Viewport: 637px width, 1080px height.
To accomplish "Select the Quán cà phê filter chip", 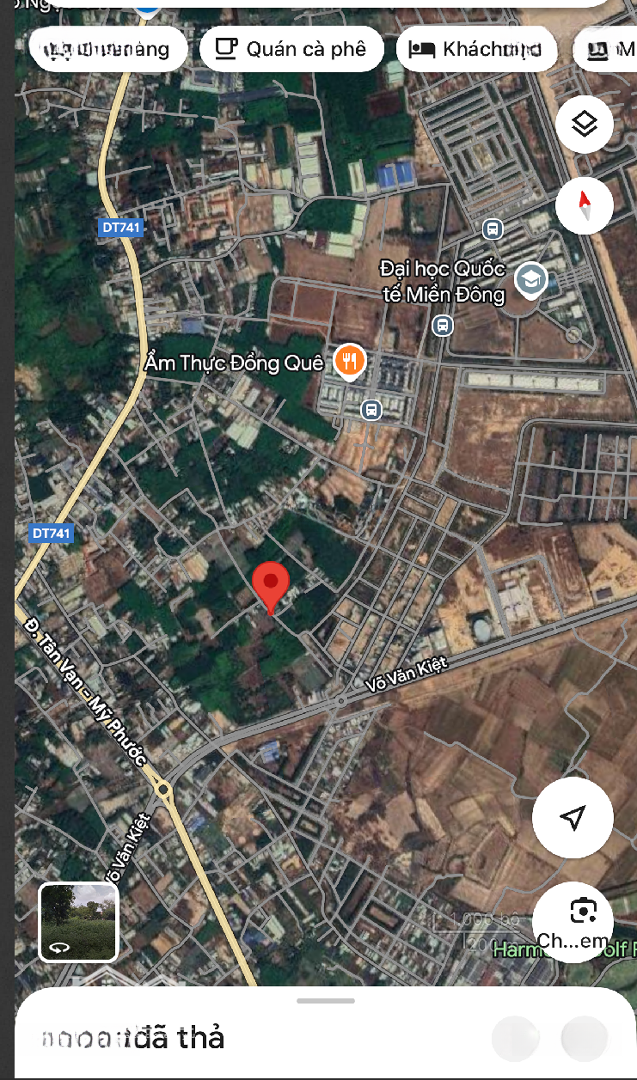I will tap(291, 49).
